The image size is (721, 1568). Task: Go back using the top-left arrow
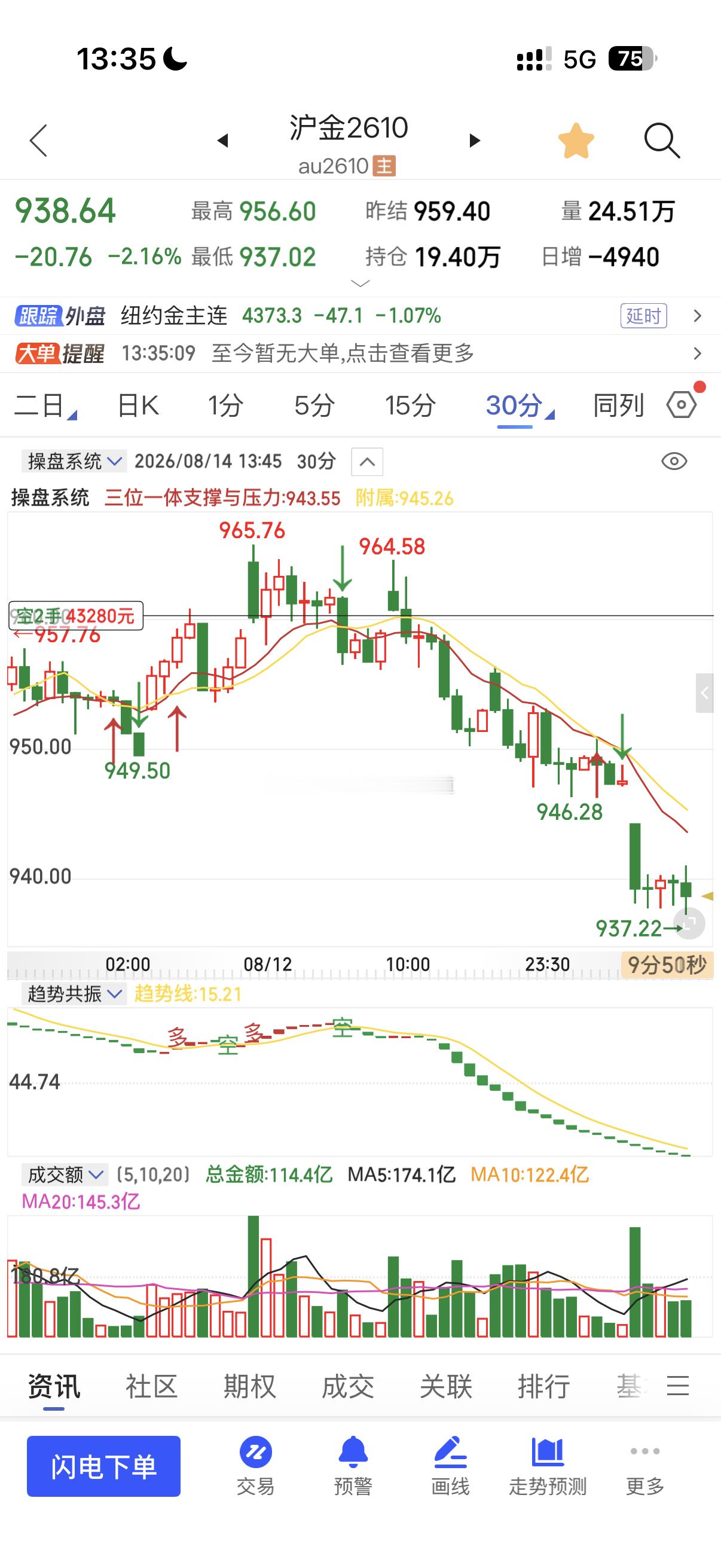[38, 141]
